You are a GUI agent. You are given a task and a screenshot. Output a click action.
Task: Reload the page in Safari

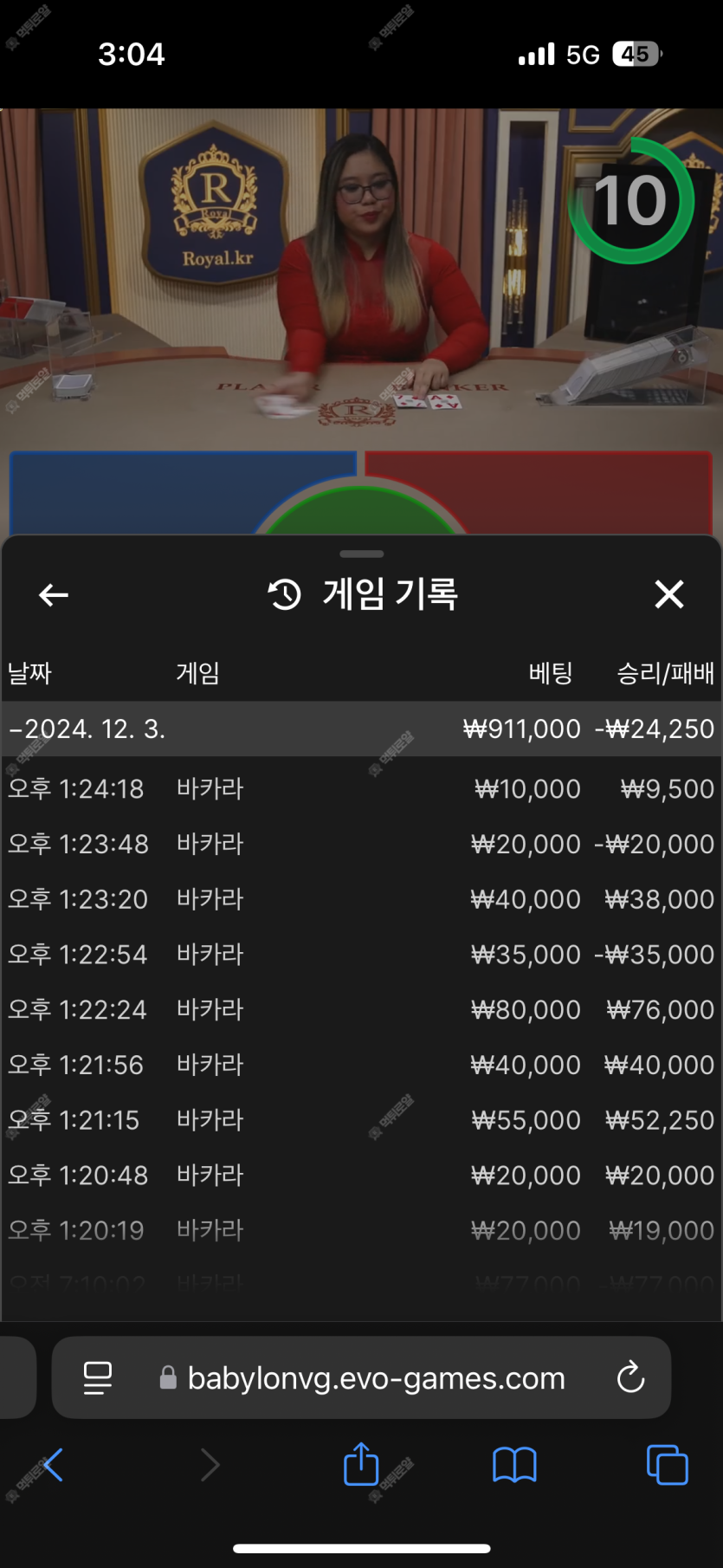pyautogui.click(x=630, y=1377)
